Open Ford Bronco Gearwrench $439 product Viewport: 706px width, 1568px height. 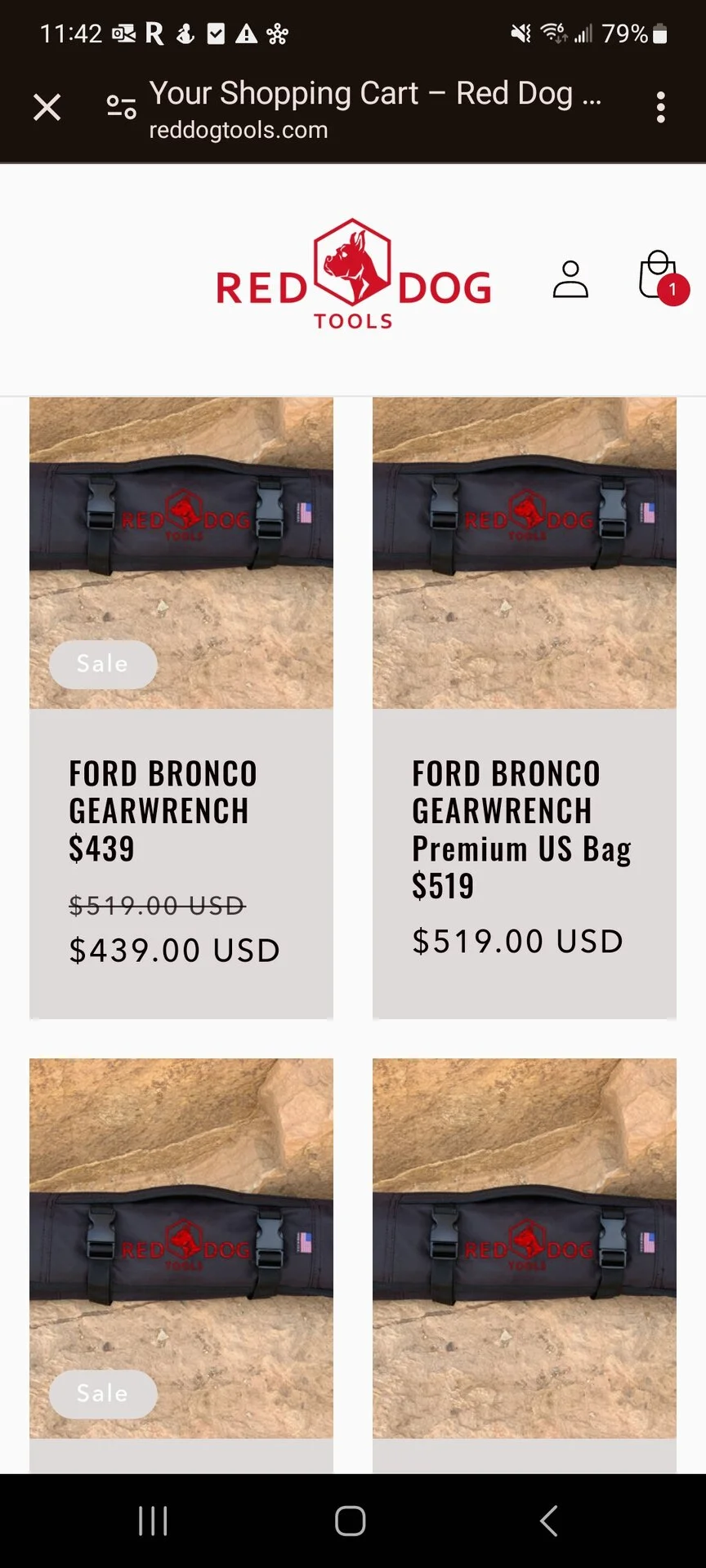tap(163, 810)
